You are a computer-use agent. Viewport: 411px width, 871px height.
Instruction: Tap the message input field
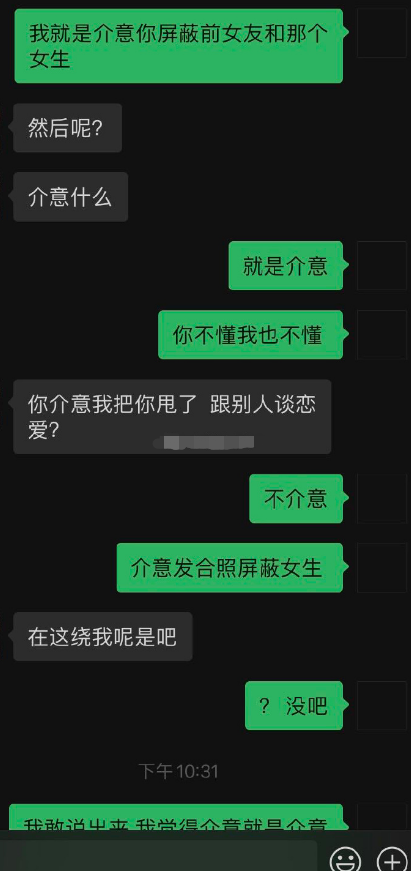[158, 855]
